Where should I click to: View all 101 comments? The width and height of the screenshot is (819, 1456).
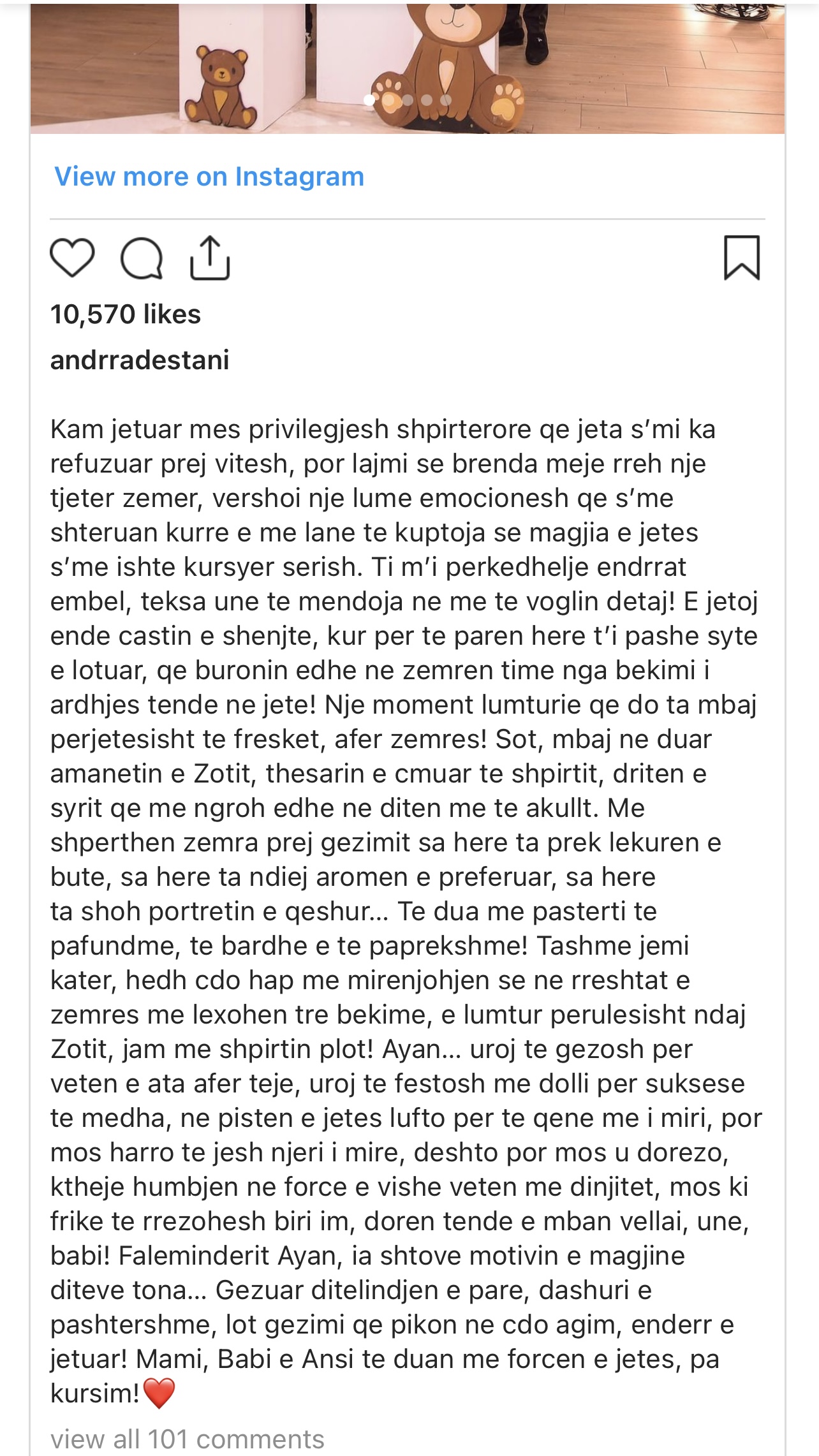click(188, 1439)
